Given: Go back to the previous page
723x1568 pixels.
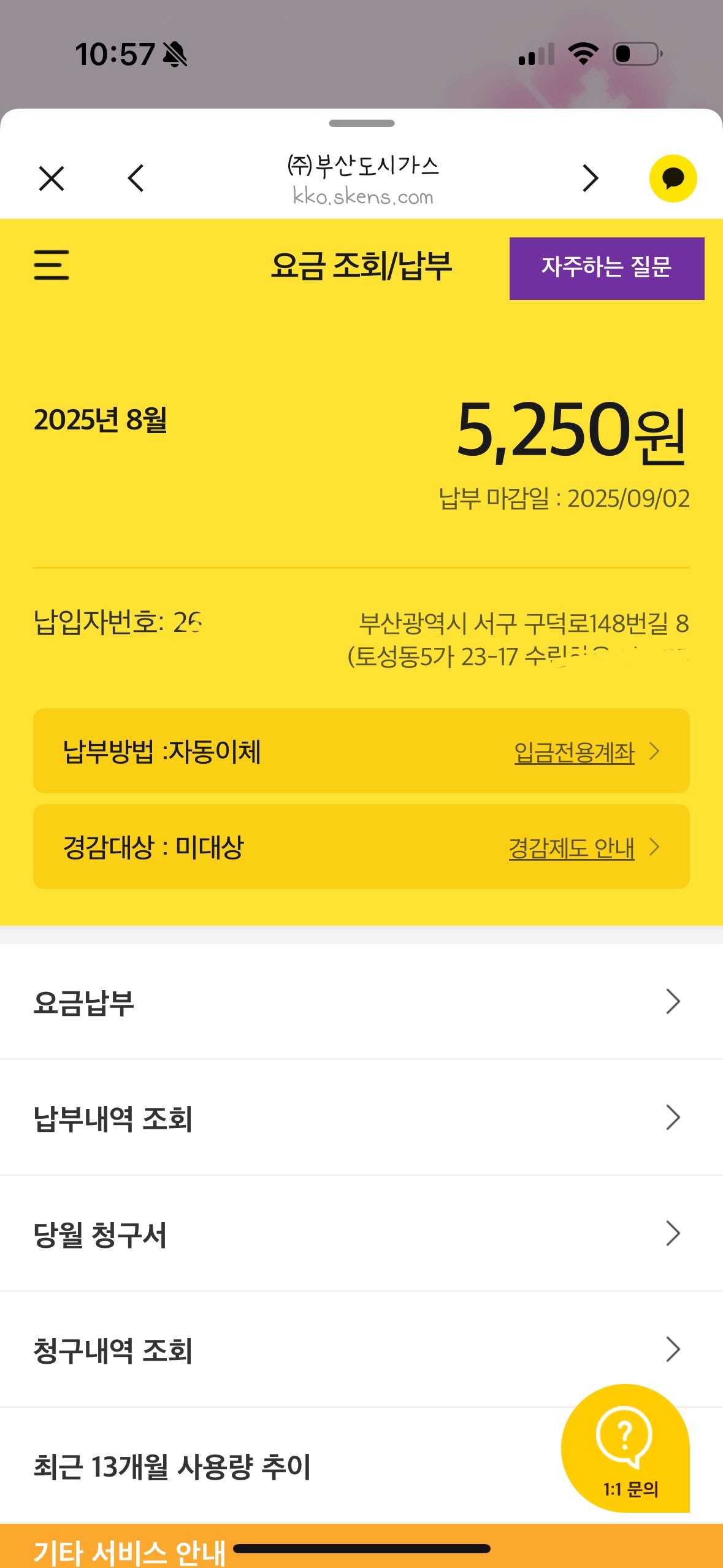Looking at the screenshot, I should tap(136, 179).
